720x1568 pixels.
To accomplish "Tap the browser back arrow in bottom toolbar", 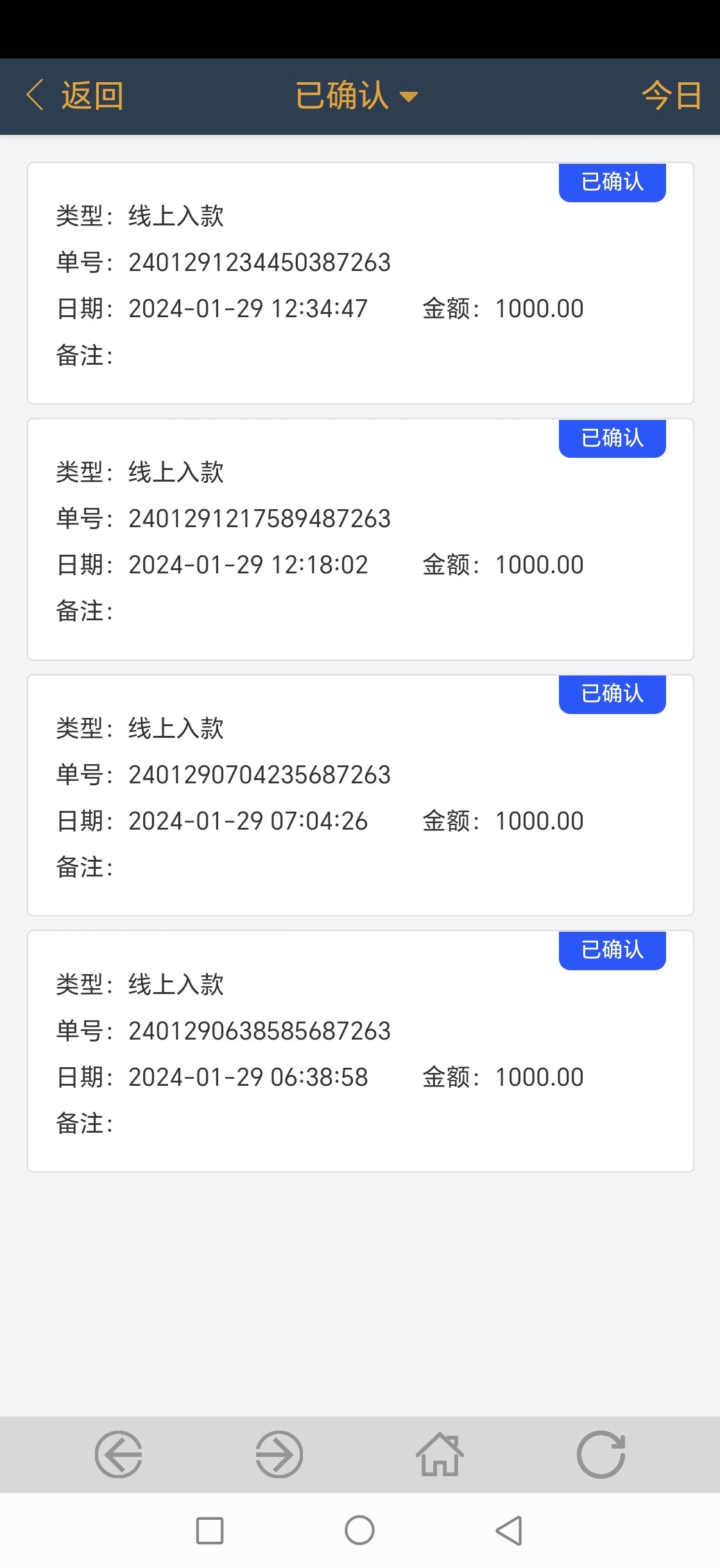I will coord(119,1454).
